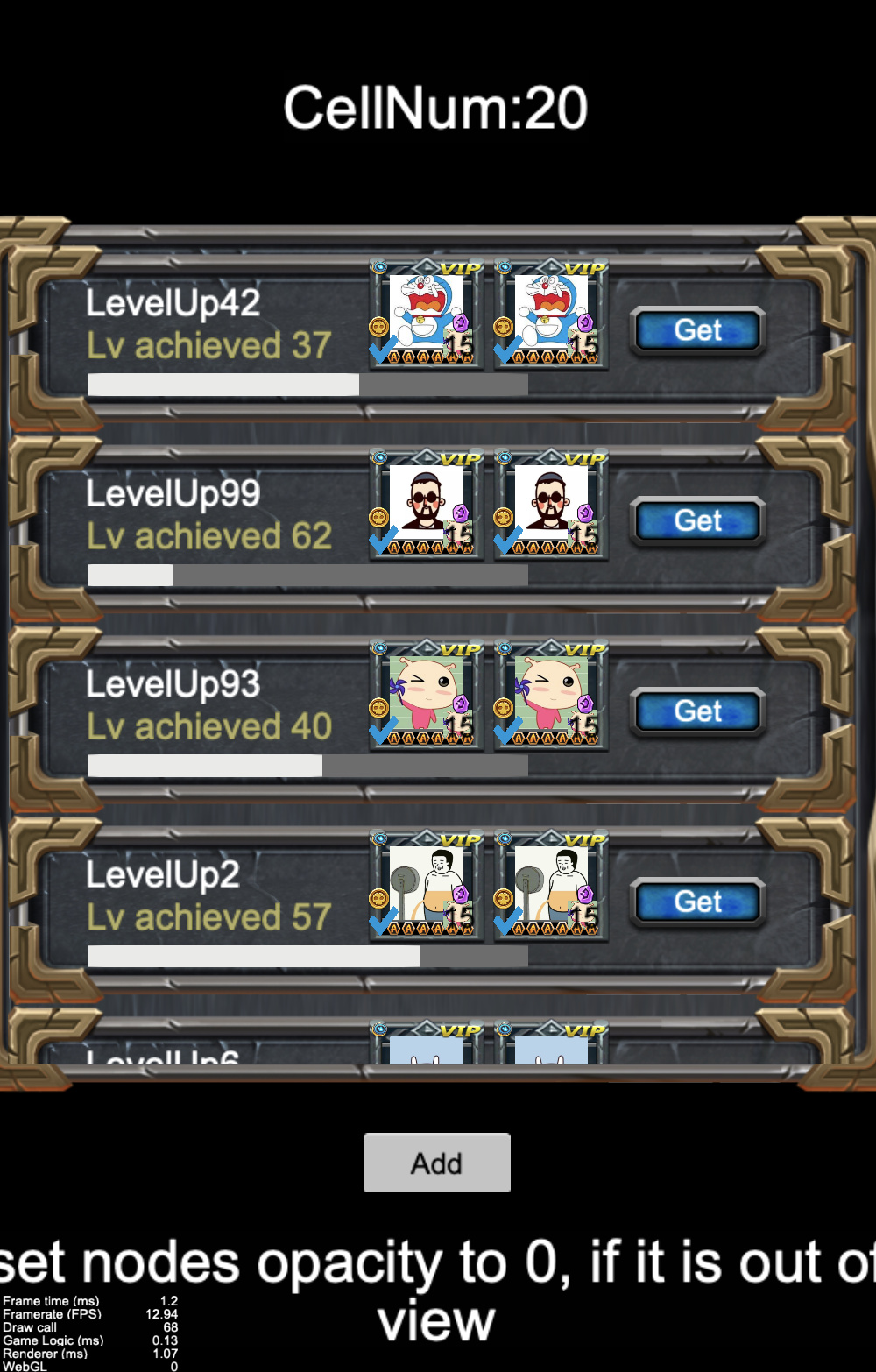Hit Get on the LevelUp93 row
This screenshot has width=876, height=1372.
tap(697, 711)
